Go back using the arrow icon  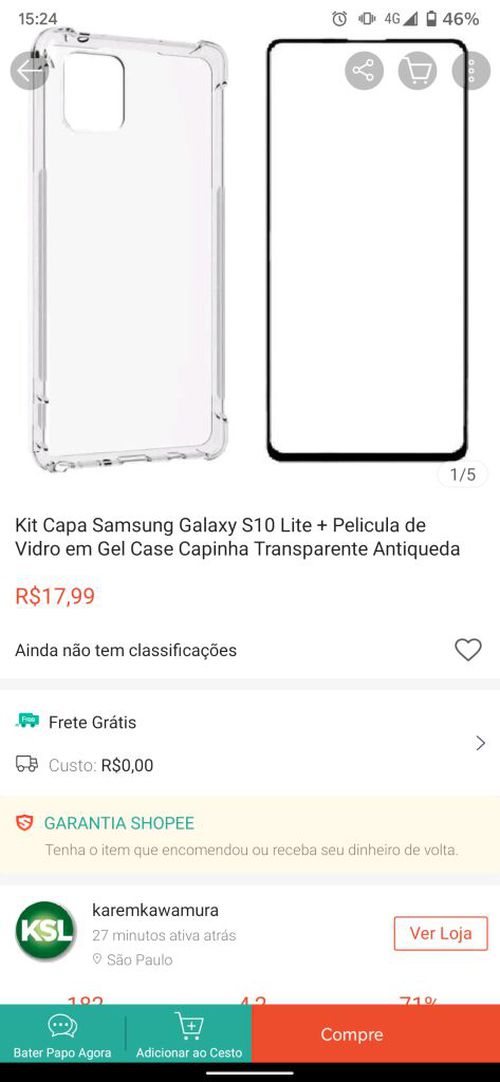point(29,70)
